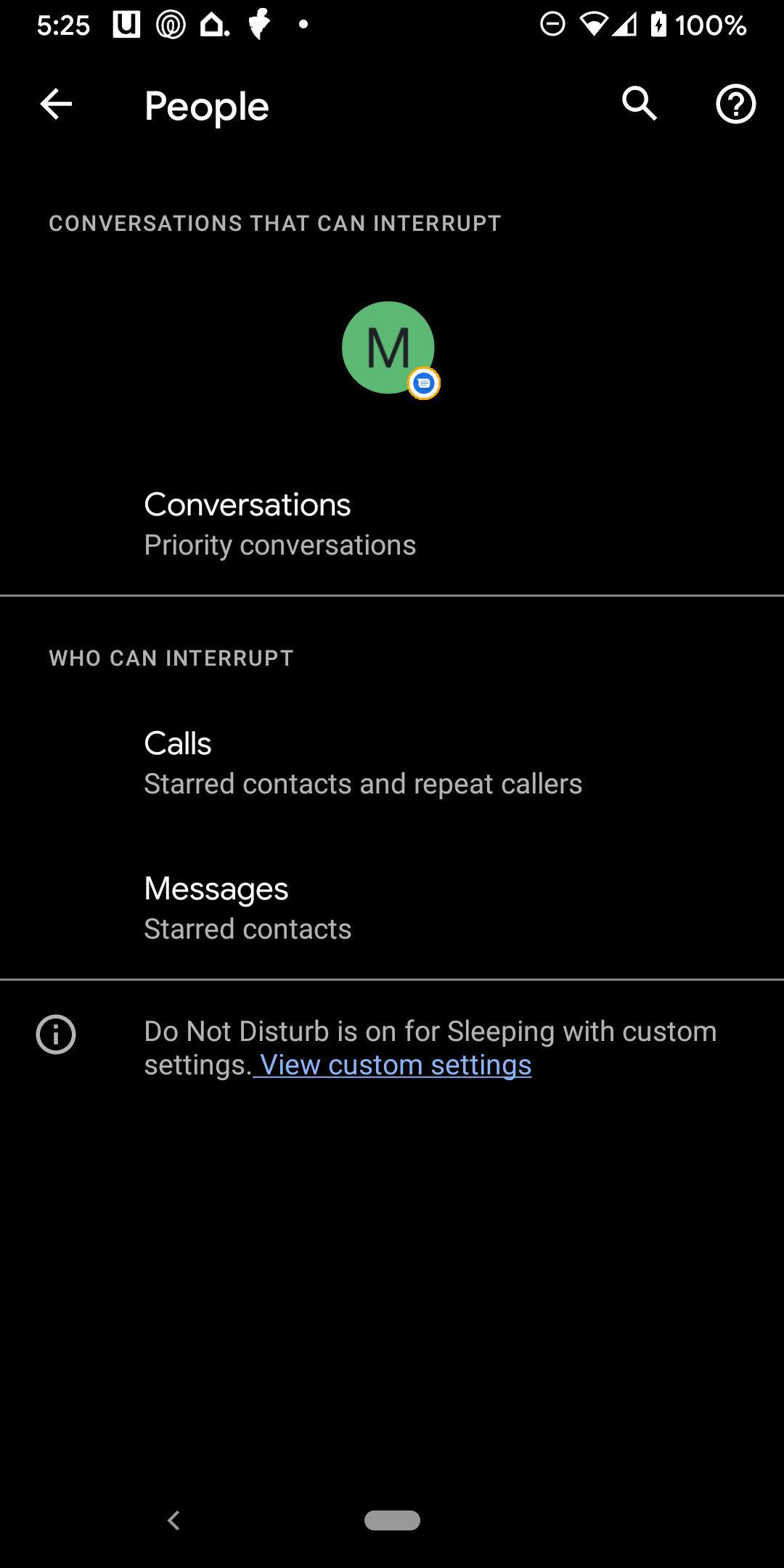Open the help and feedback icon
The image size is (784, 1568).
[735, 105]
